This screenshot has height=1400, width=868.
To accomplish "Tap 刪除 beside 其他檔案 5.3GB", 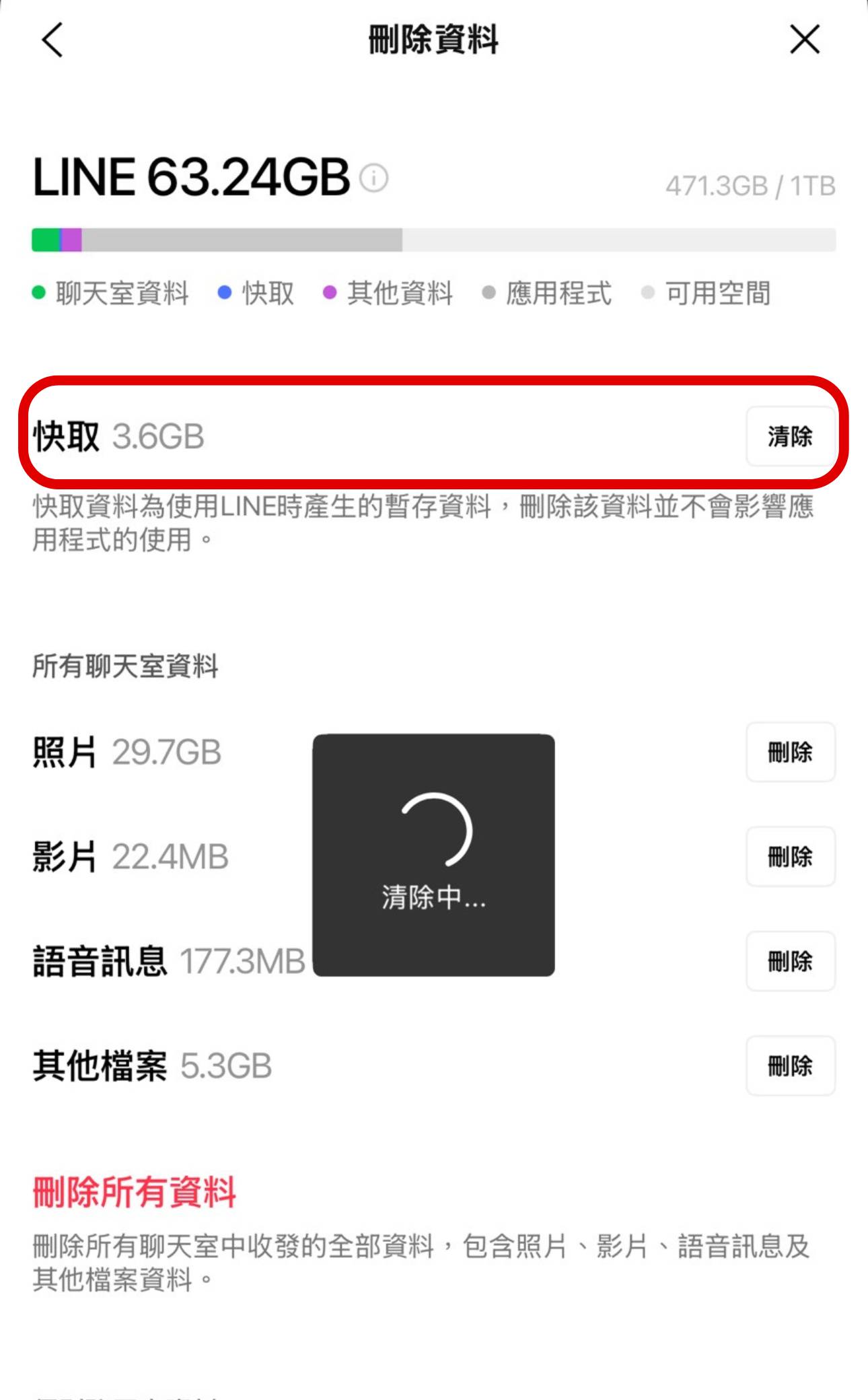I will point(791,1067).
